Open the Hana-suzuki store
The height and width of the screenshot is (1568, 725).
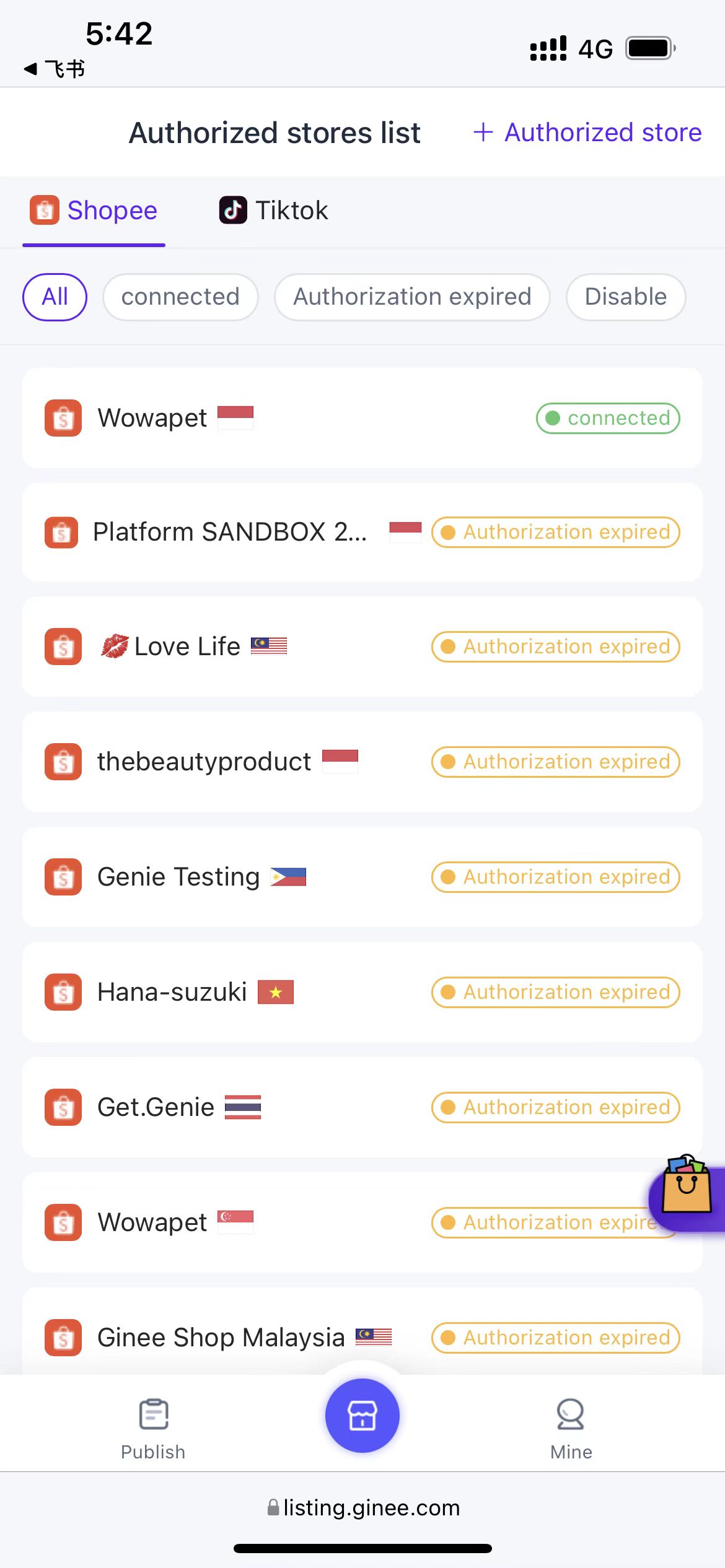click(x=362, y=993)
